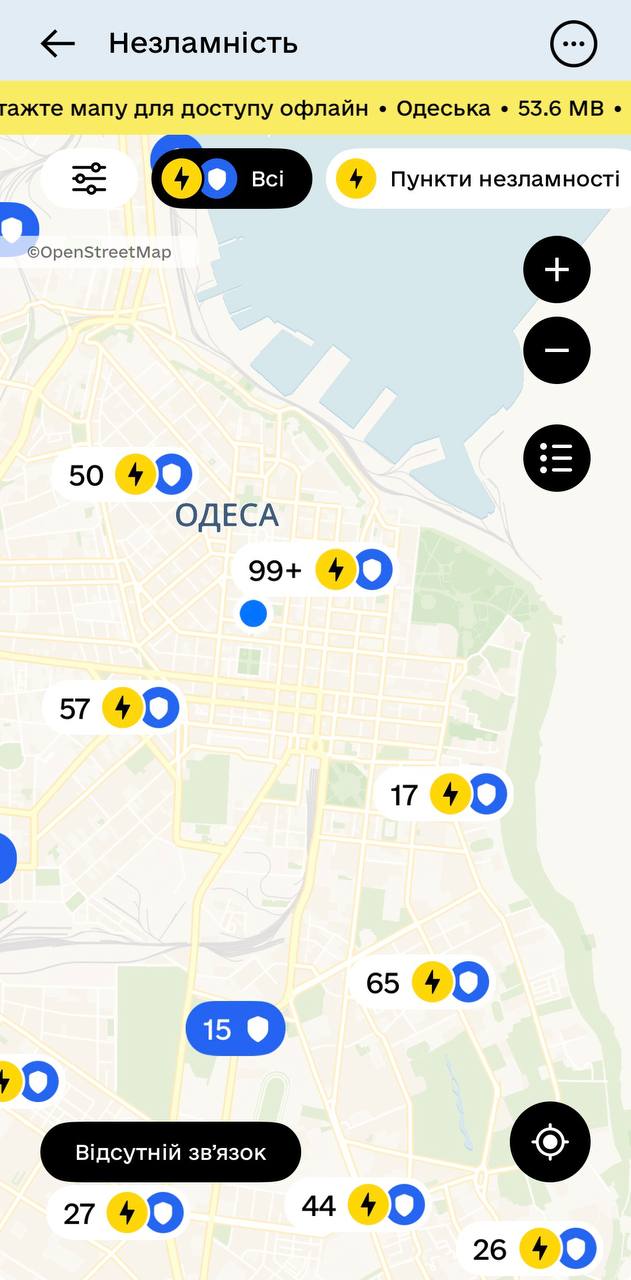Open the cluster marker showing 65
The width and height of the screenshot is (631, 1280).
(x=421, y=983)
